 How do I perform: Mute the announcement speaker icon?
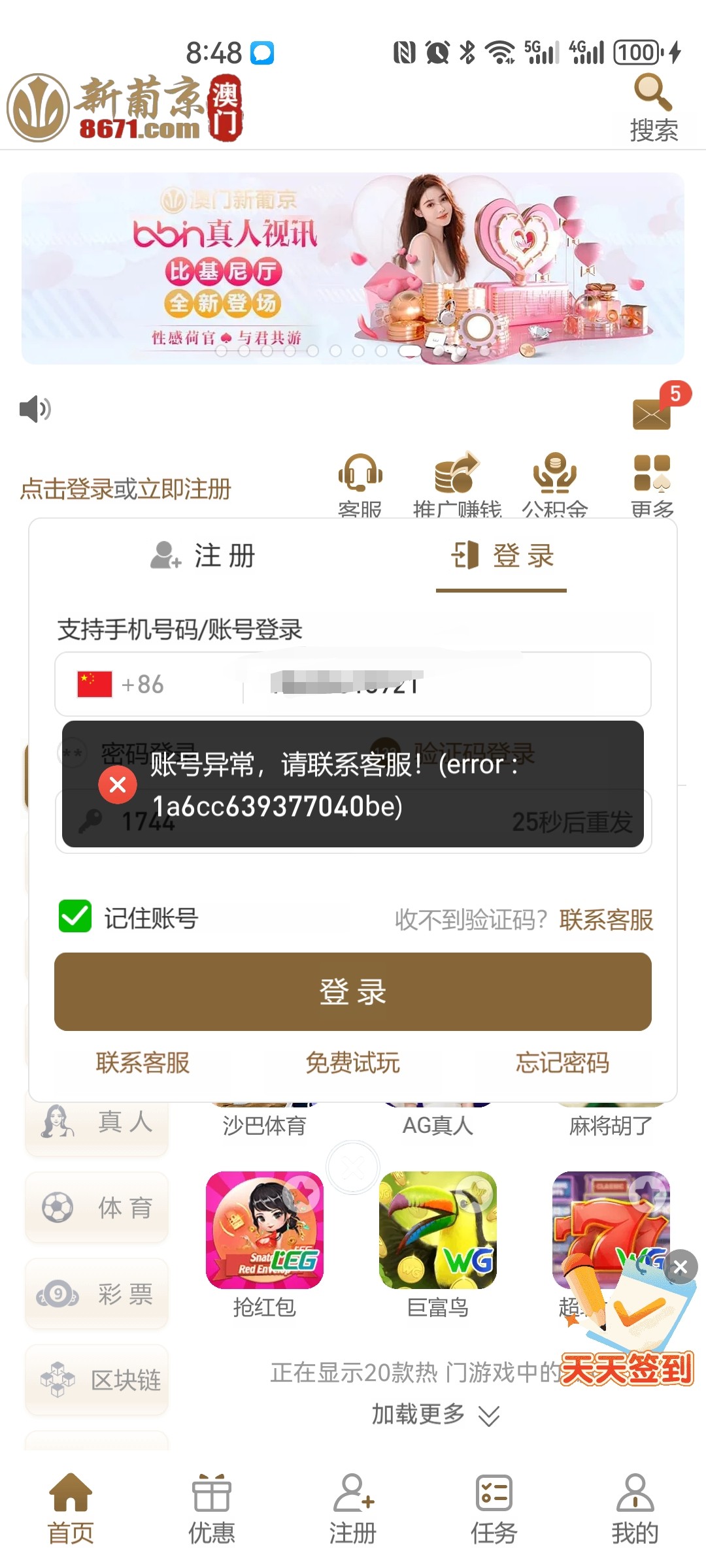pos(35,410)
